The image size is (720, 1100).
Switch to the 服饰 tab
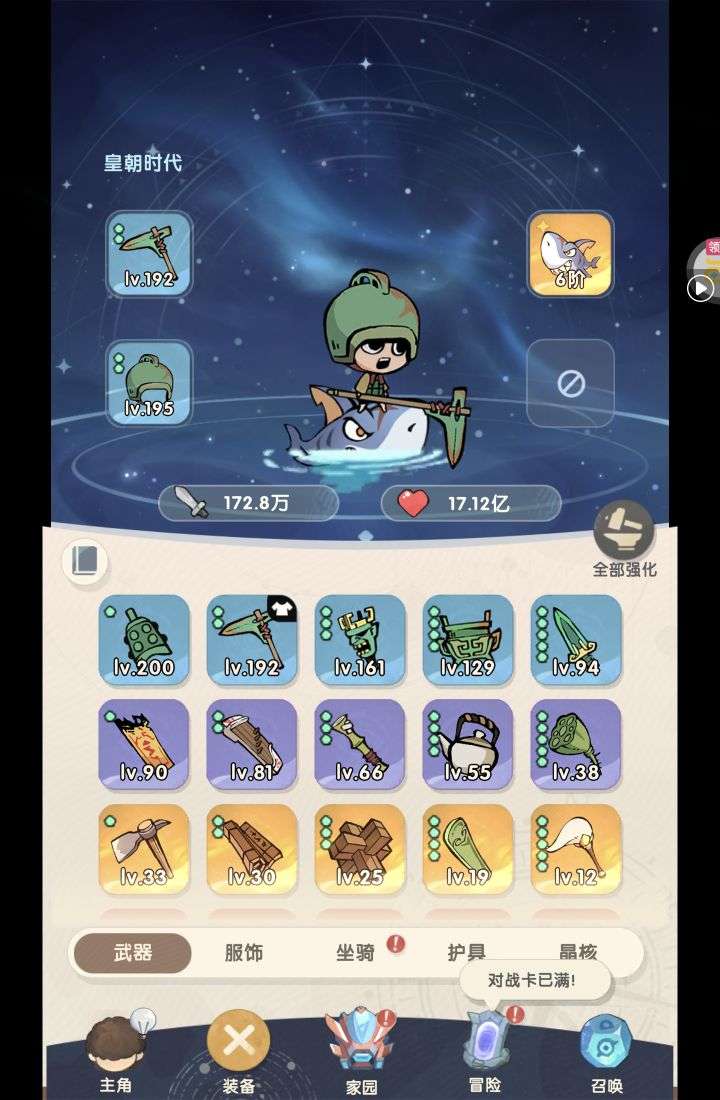[243, 953]
